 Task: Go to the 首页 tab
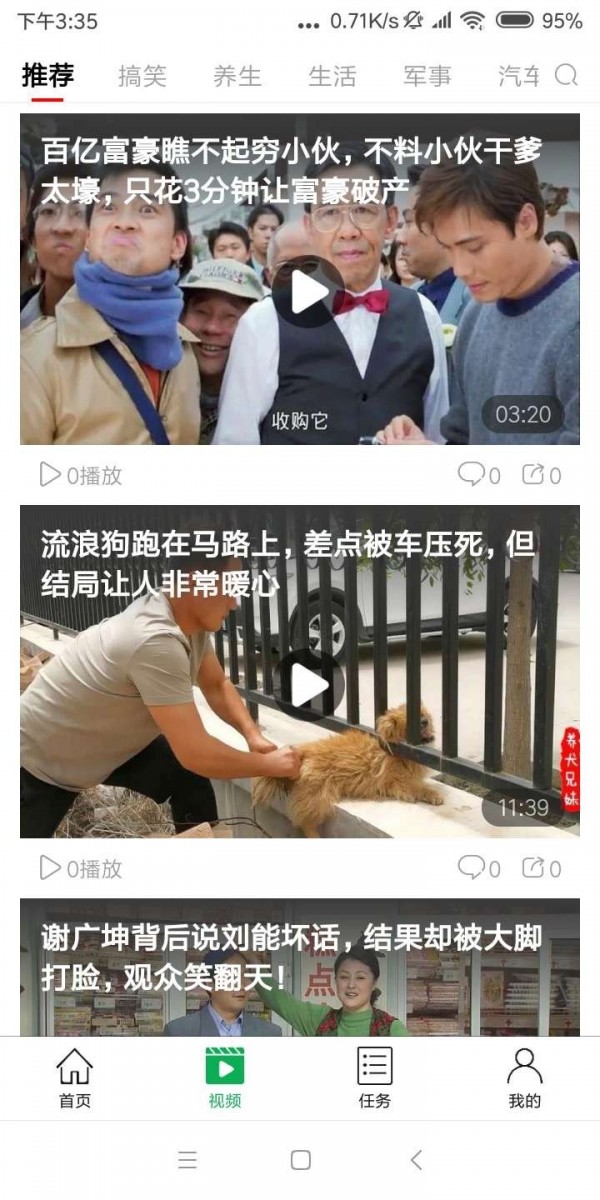[75, 1078]
